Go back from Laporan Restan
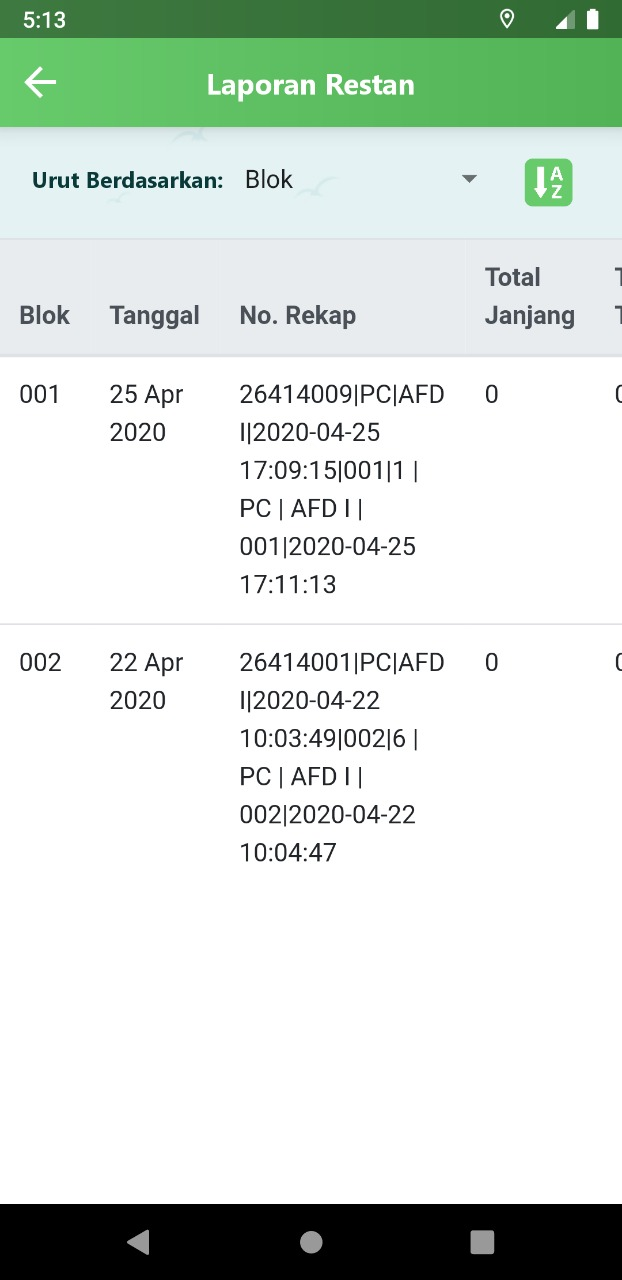The image size is (622, 1280). 40,83
